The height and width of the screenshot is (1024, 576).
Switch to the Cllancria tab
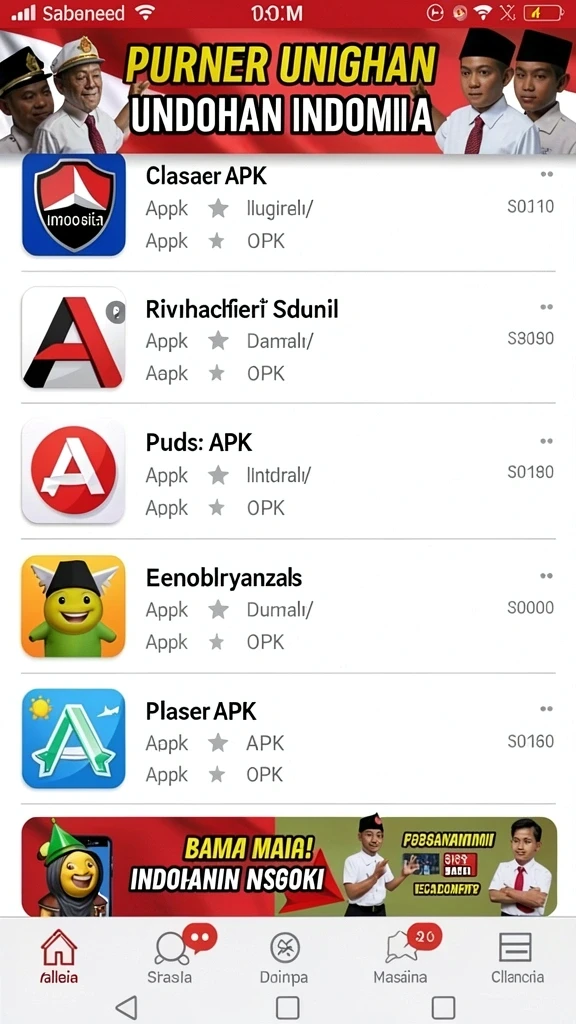tap(517, 957)
